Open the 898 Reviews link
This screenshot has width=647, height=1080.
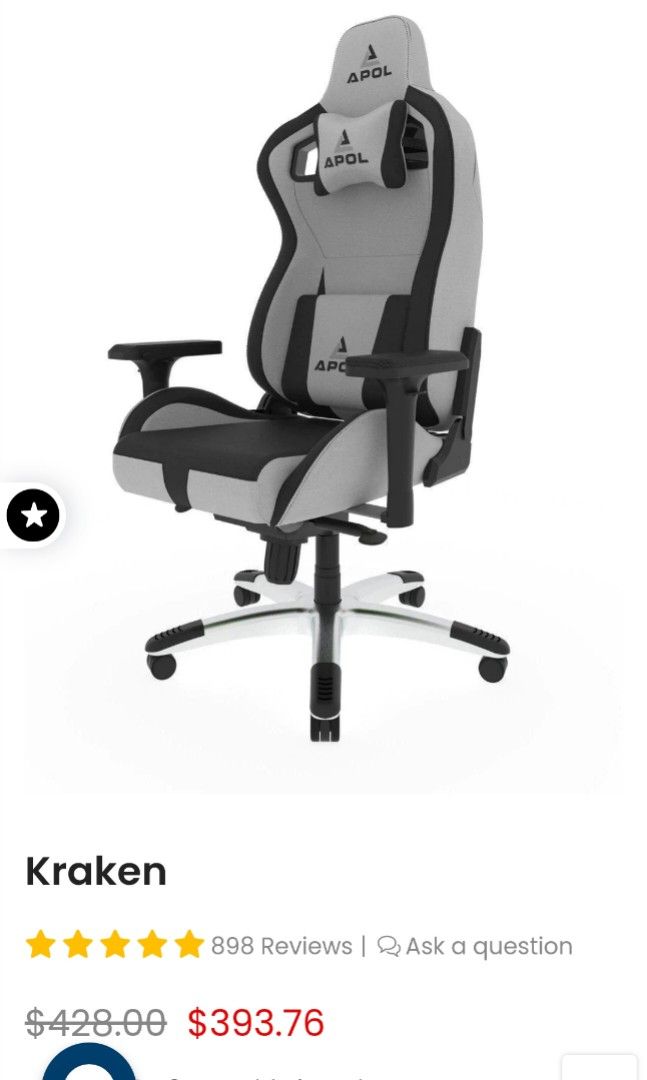[281, 946]
